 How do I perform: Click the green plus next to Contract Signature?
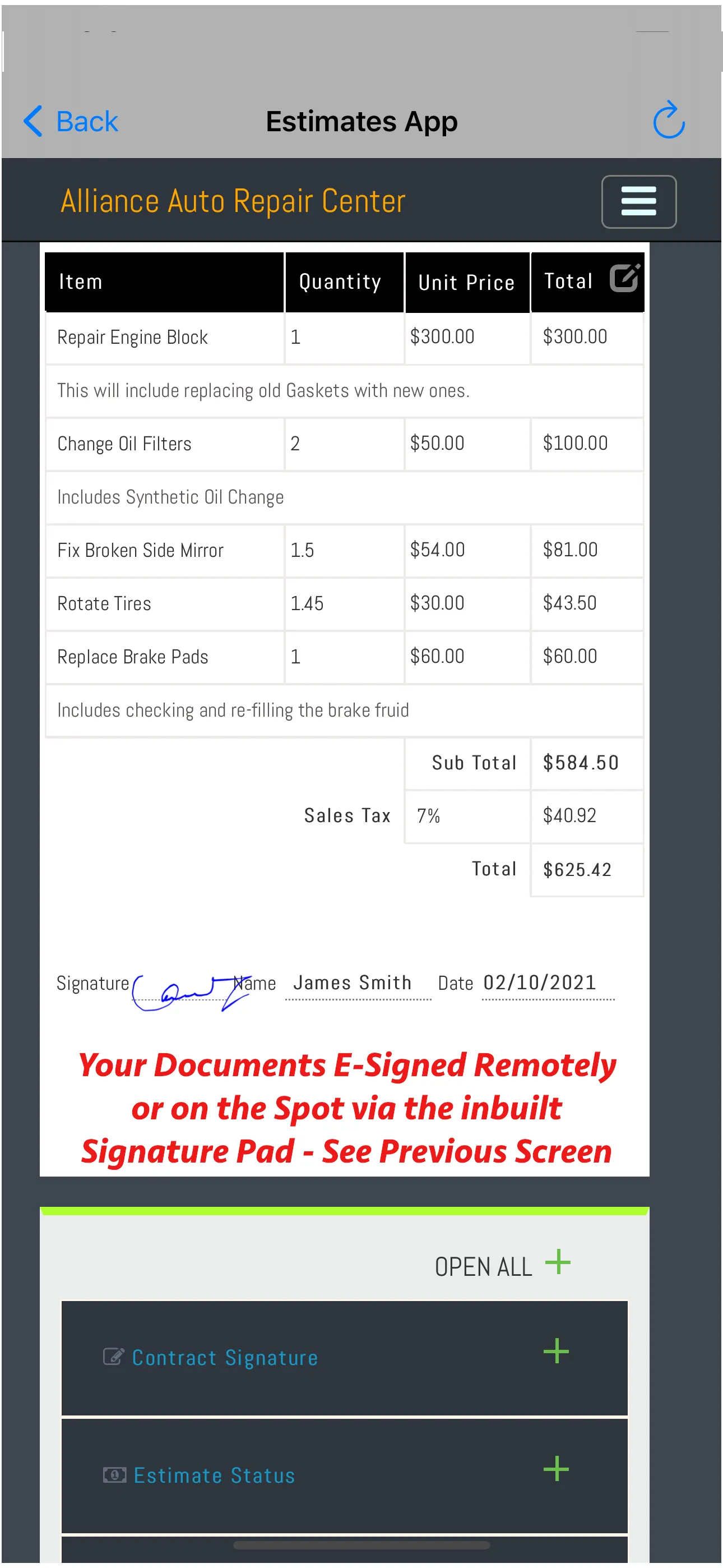(555, 1352)
